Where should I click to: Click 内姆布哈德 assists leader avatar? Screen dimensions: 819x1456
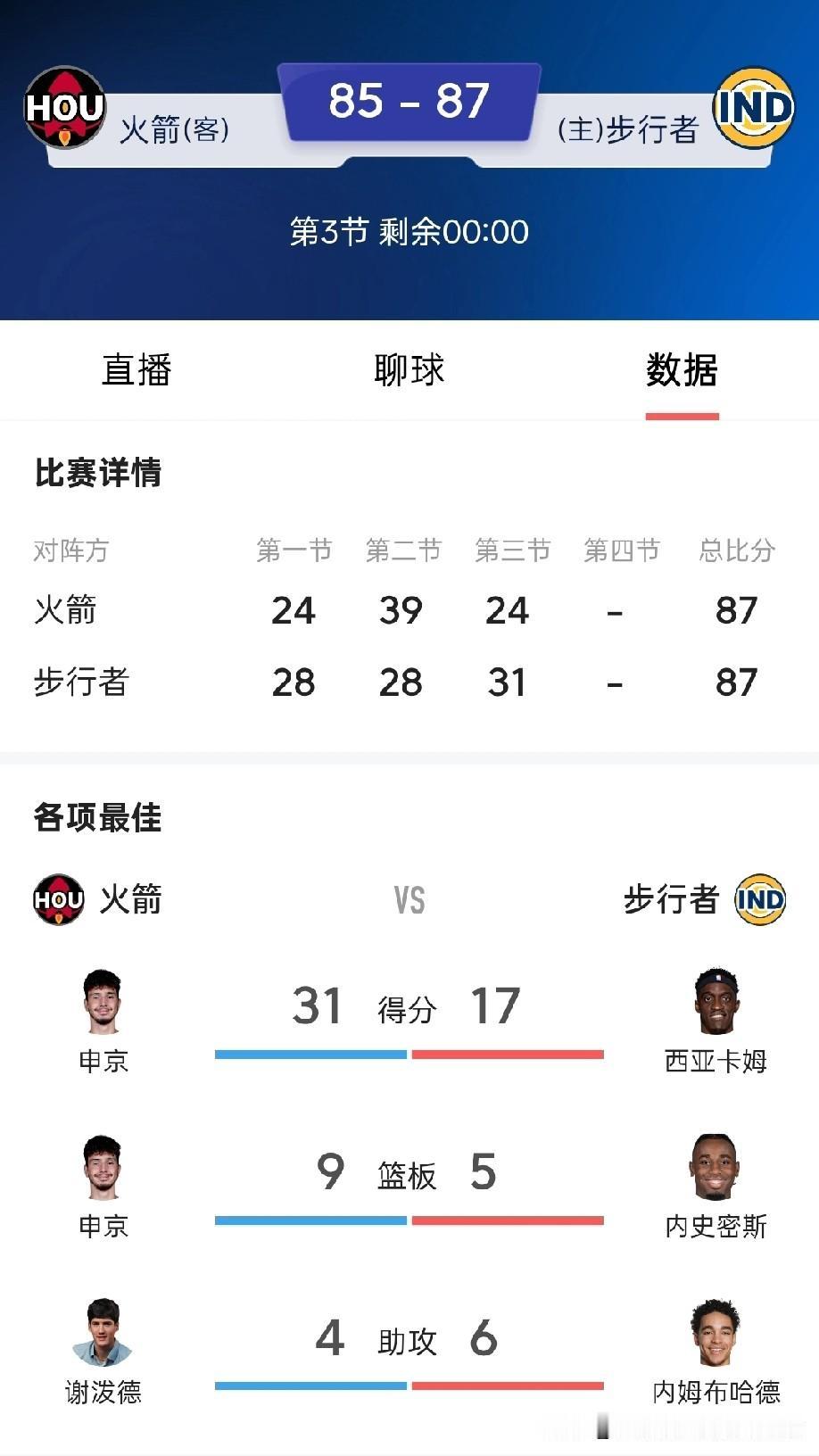coord(716,1331)
